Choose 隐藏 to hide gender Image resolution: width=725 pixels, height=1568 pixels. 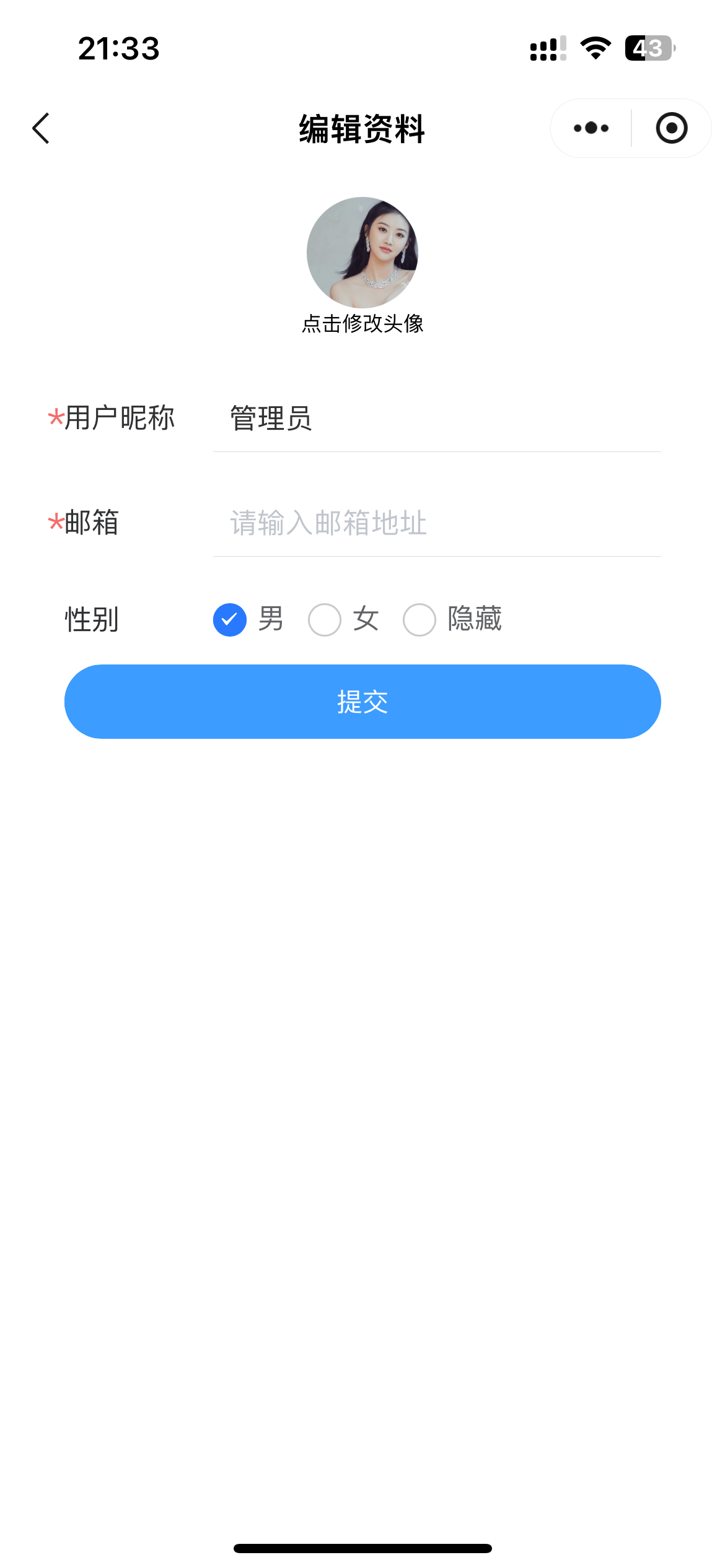pos(420,619)
